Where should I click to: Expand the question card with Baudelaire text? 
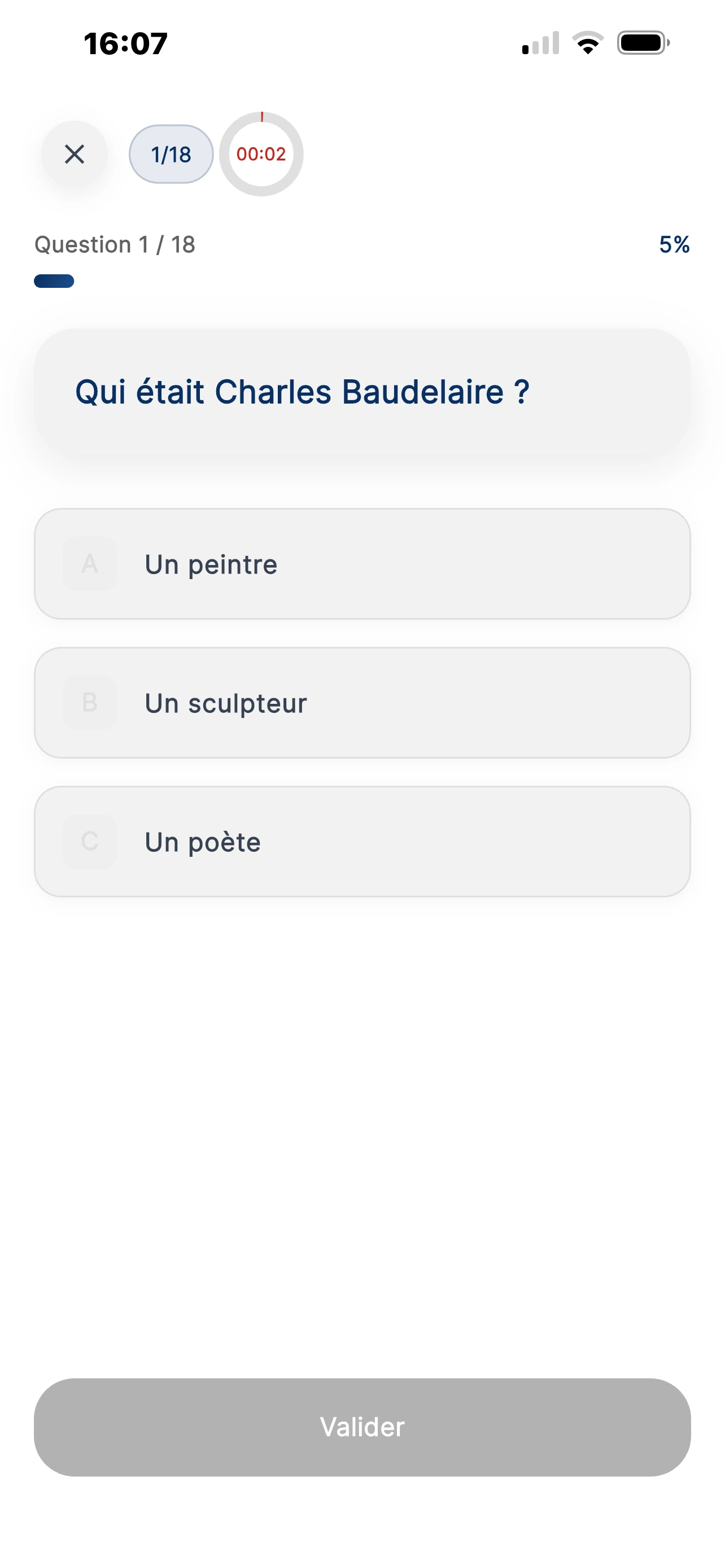[362, 393]
